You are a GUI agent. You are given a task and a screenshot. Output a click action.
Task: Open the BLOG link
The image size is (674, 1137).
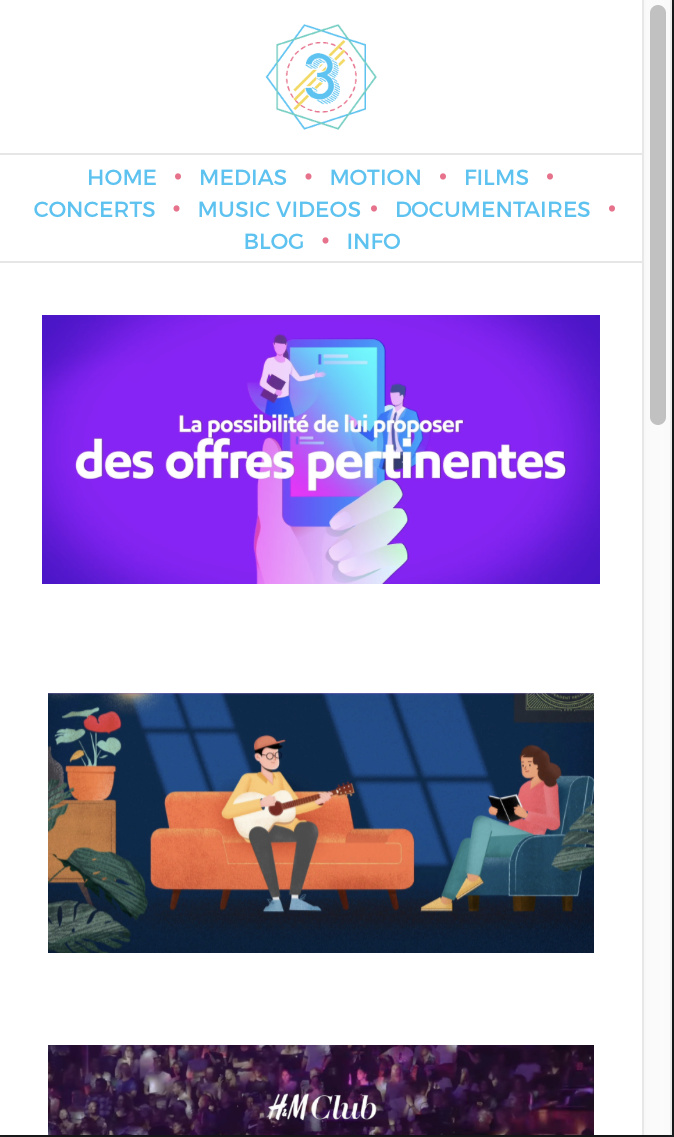(x=274, y=242)
